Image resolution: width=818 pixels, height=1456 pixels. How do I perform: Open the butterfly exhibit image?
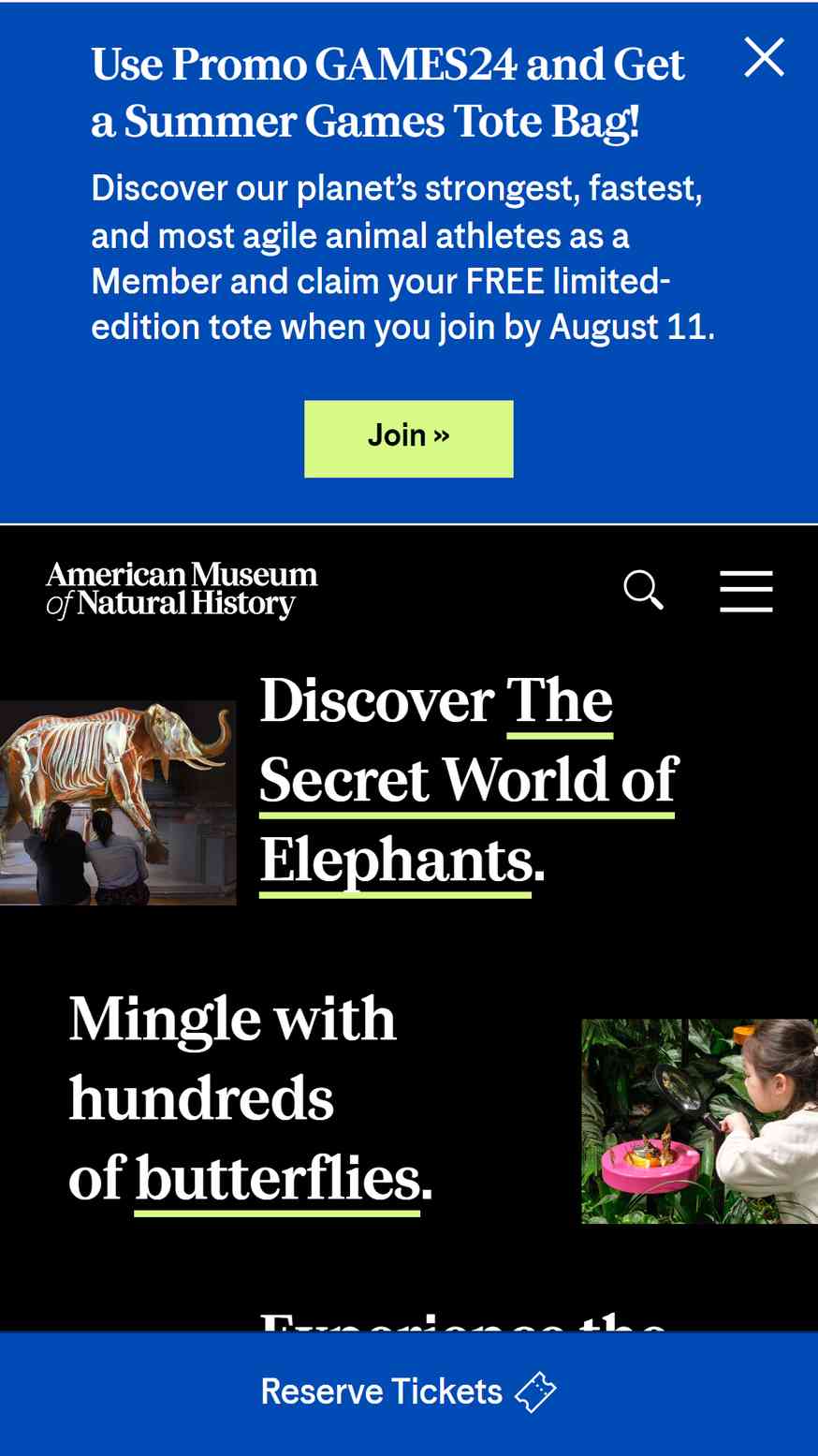(700, 1121)
